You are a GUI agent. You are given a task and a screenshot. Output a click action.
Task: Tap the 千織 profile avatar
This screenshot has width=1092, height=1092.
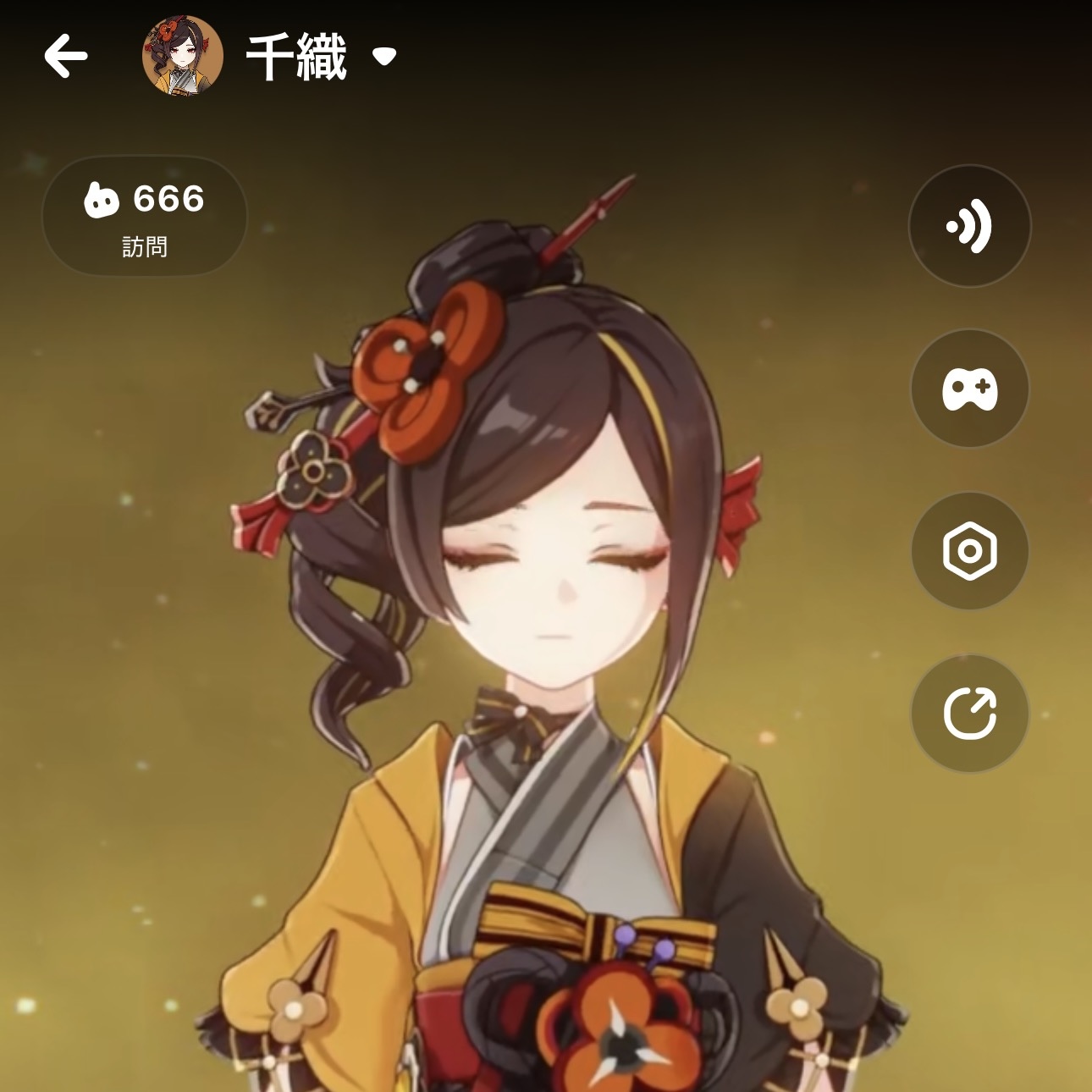point(182,56)
